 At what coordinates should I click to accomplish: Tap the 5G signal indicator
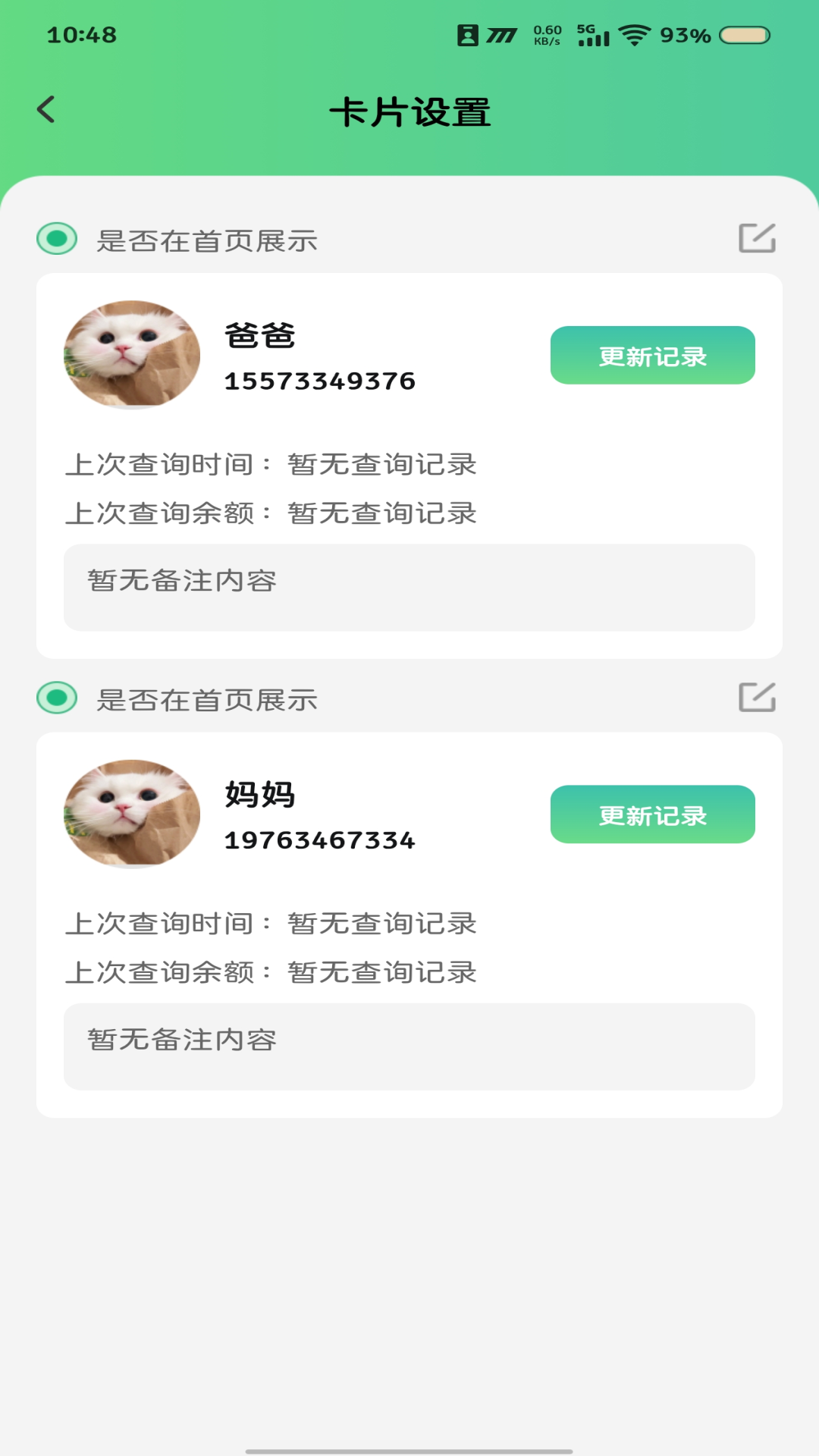595,33
